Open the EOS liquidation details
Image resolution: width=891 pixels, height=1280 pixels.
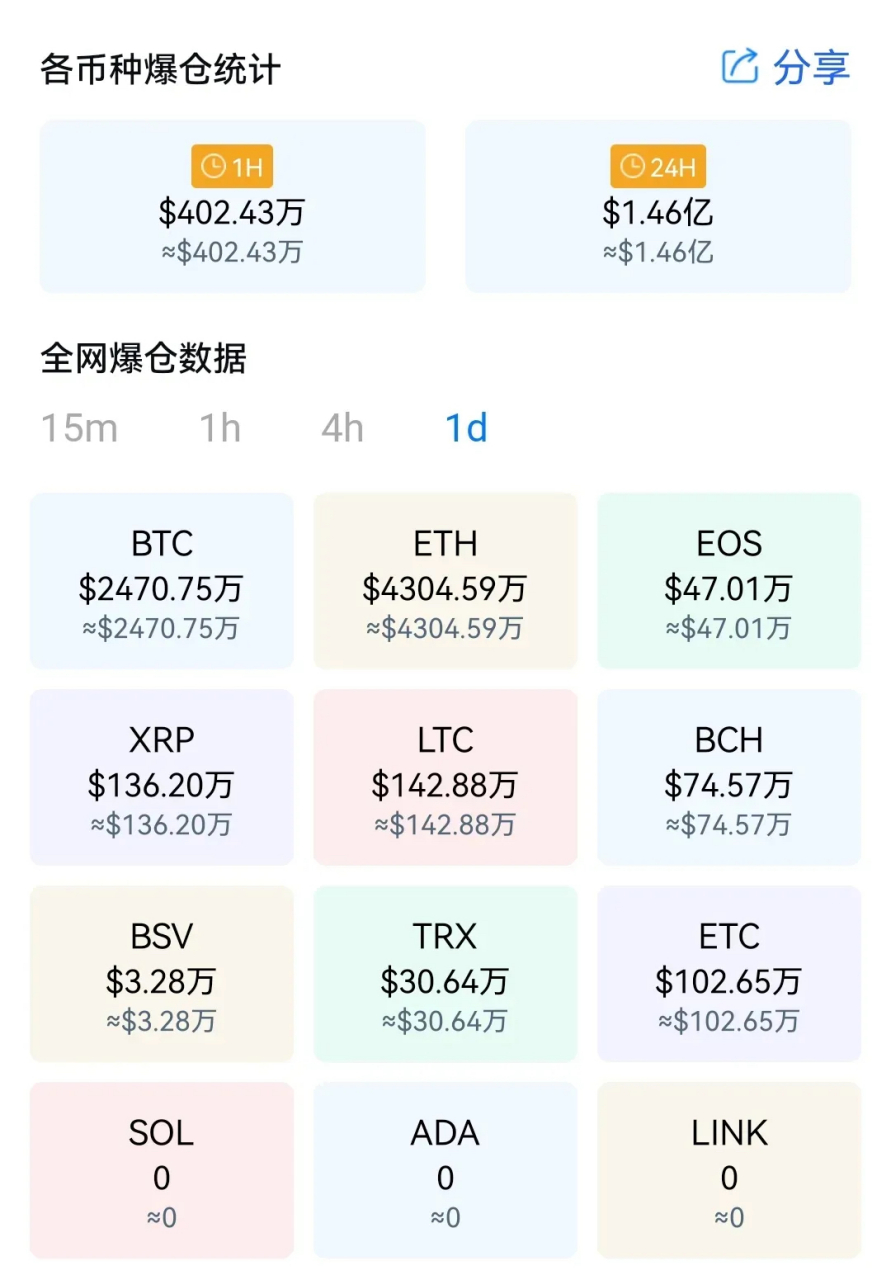(728, 580)
